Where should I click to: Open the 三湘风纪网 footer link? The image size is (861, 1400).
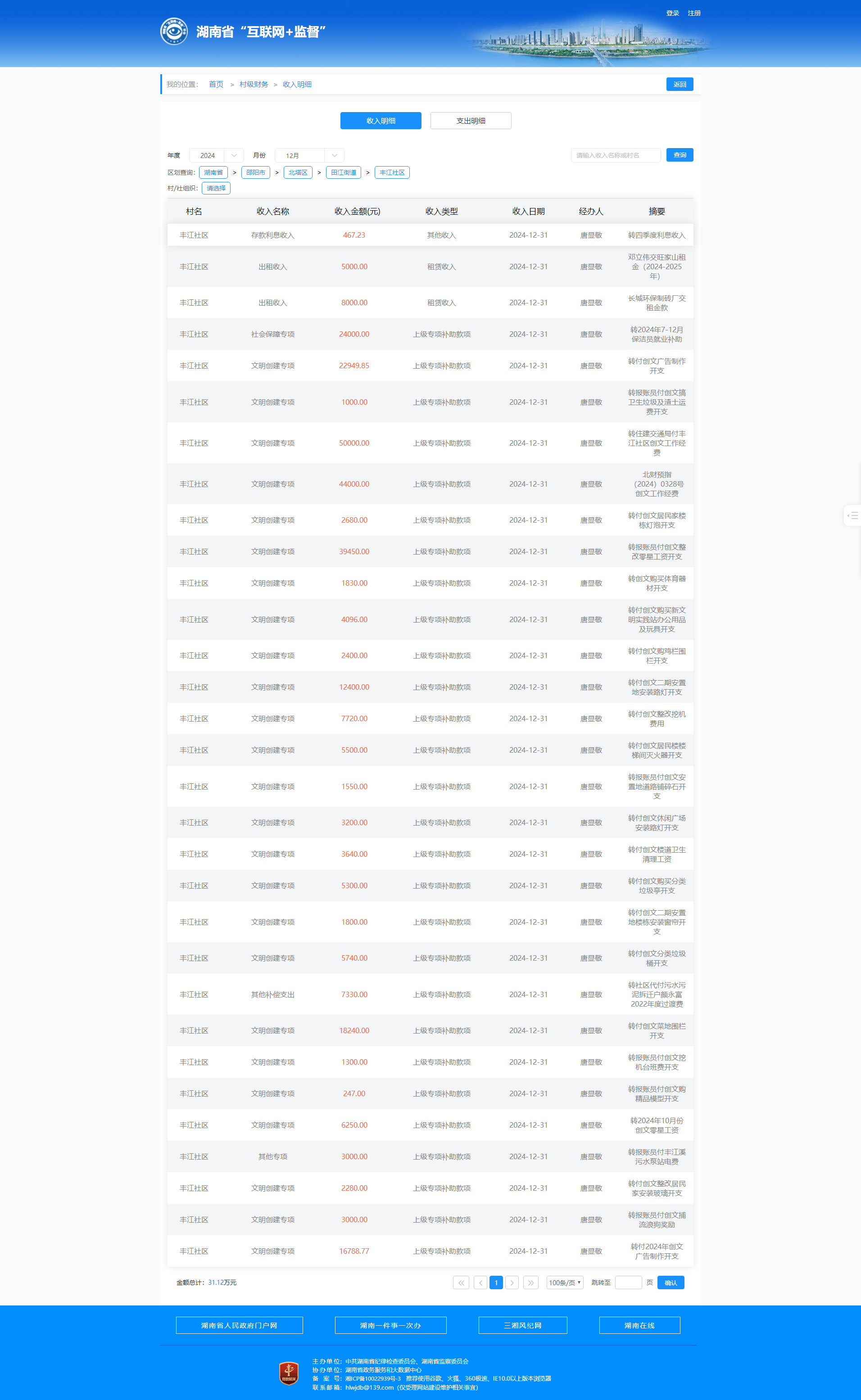pyautogui.click(x=522, y=1325)
